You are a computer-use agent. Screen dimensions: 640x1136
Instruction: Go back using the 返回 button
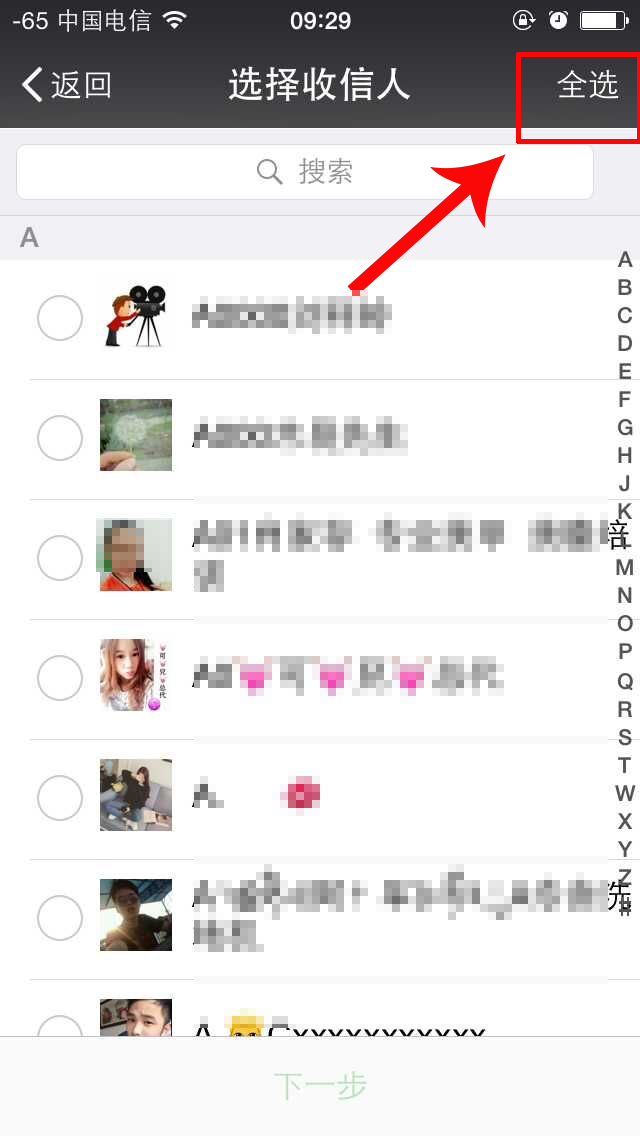click(67, 86)
